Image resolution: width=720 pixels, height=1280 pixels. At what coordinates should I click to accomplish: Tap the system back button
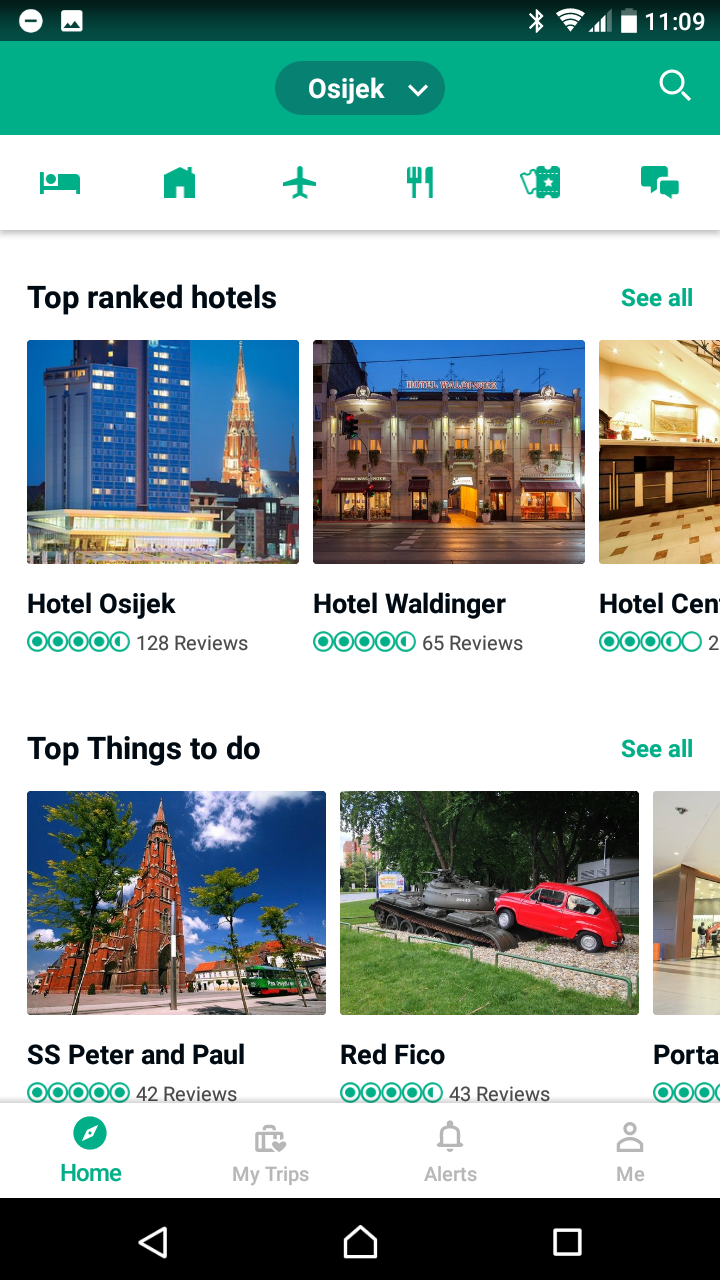tap(153, 1242)
